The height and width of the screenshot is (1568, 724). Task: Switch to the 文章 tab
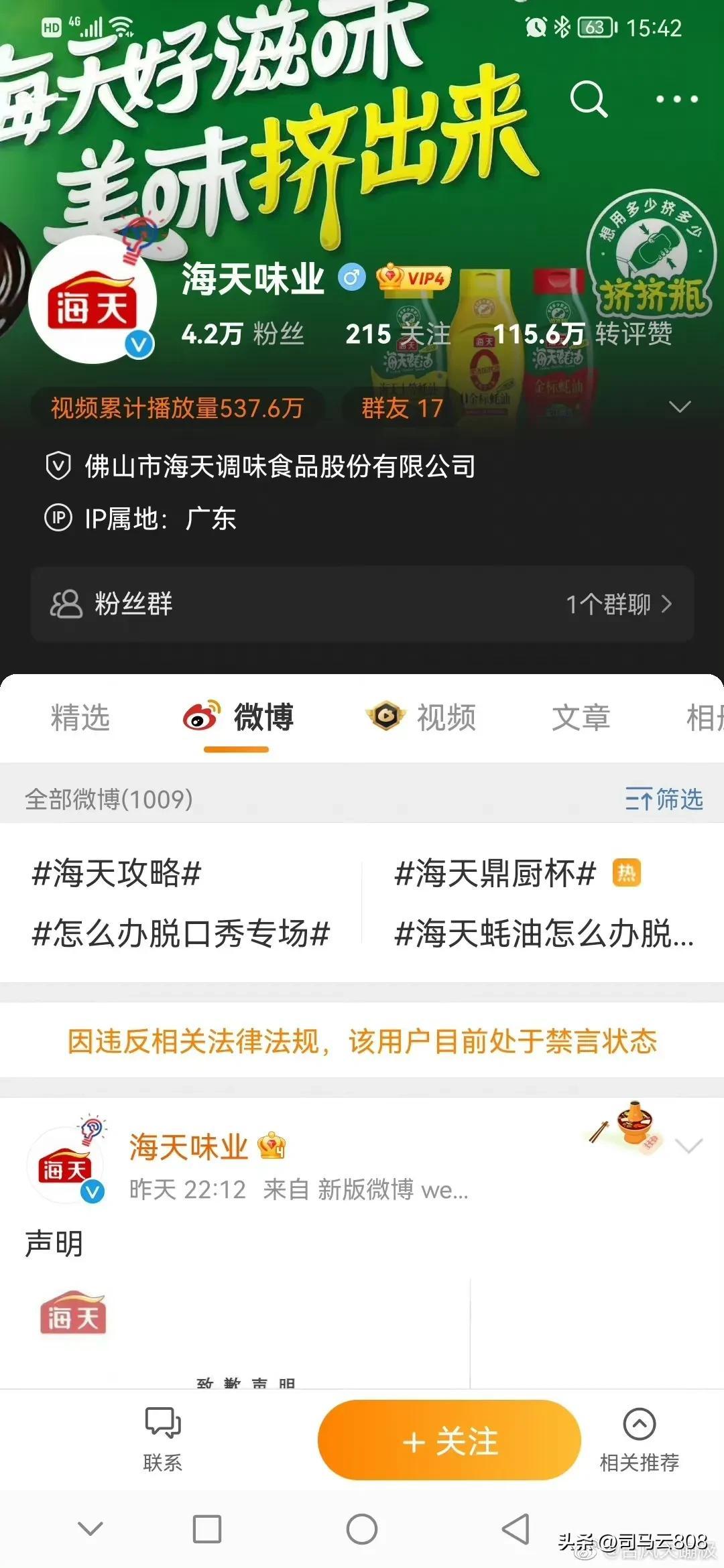pyautogui.click(x=581, y=718)
